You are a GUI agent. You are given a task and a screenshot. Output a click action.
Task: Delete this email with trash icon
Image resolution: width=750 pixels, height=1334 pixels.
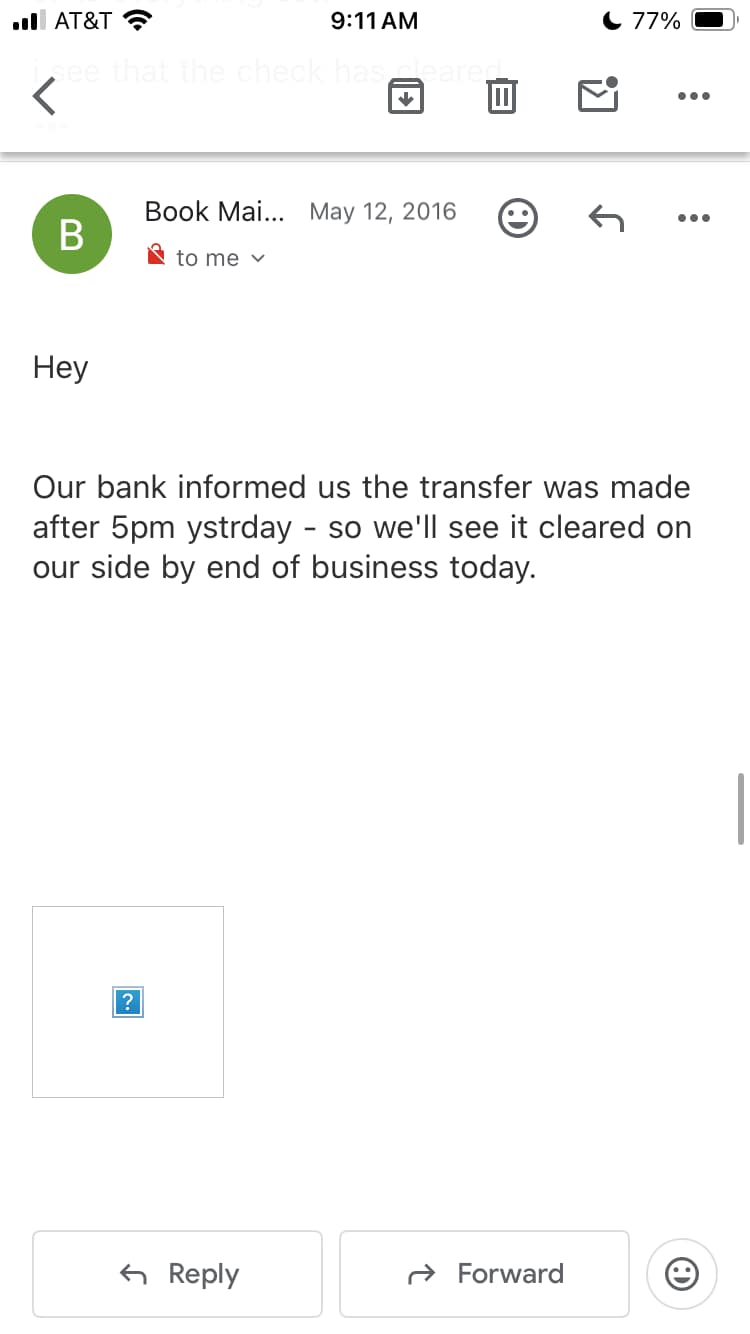(x=501, y=97)
